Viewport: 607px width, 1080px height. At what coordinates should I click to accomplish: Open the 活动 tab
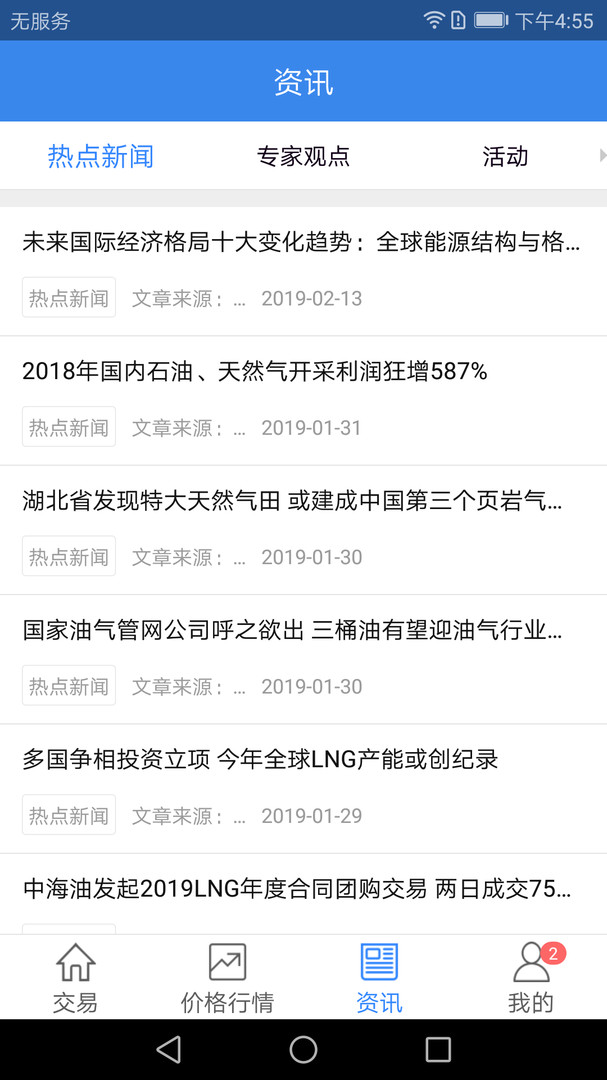point(505,156)
